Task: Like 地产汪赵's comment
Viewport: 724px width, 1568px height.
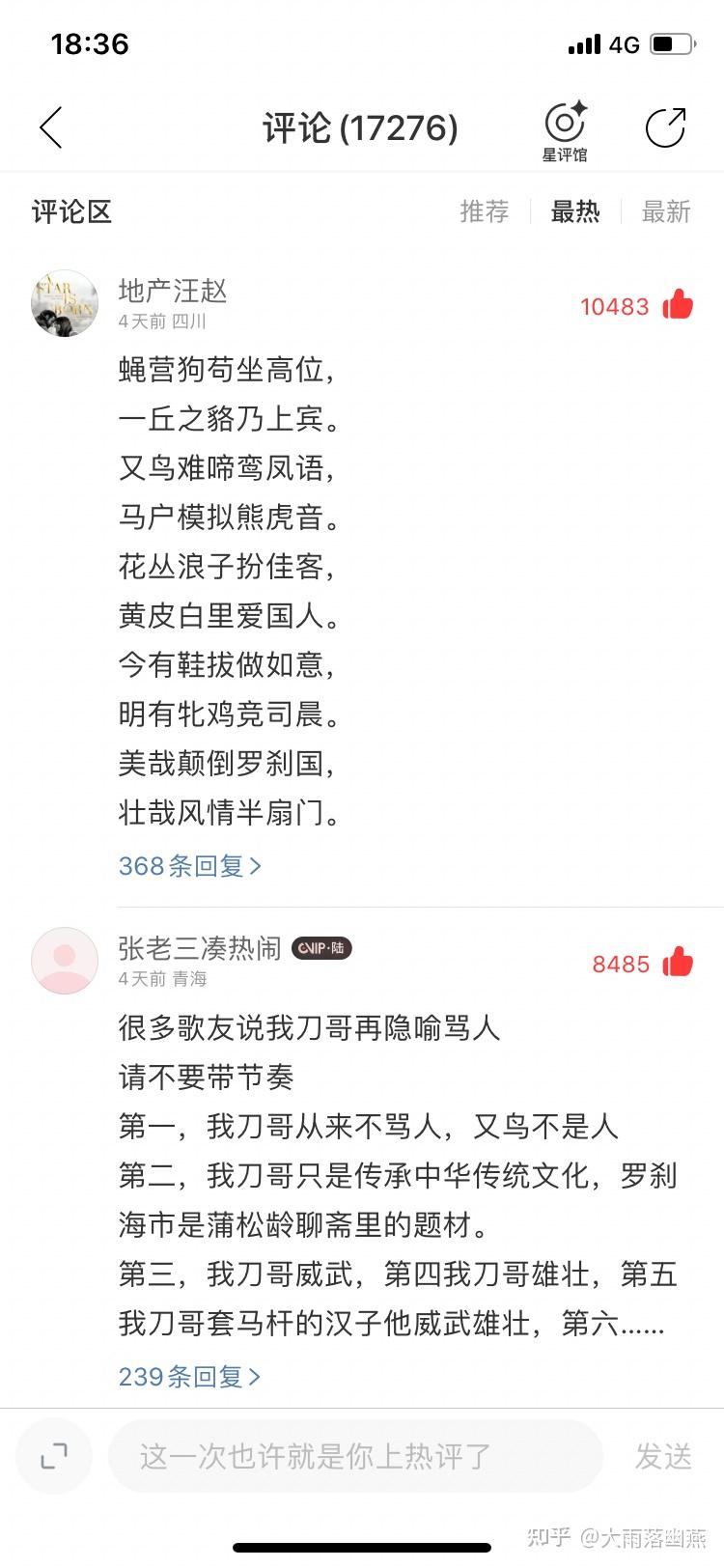Action: point(678,305)
